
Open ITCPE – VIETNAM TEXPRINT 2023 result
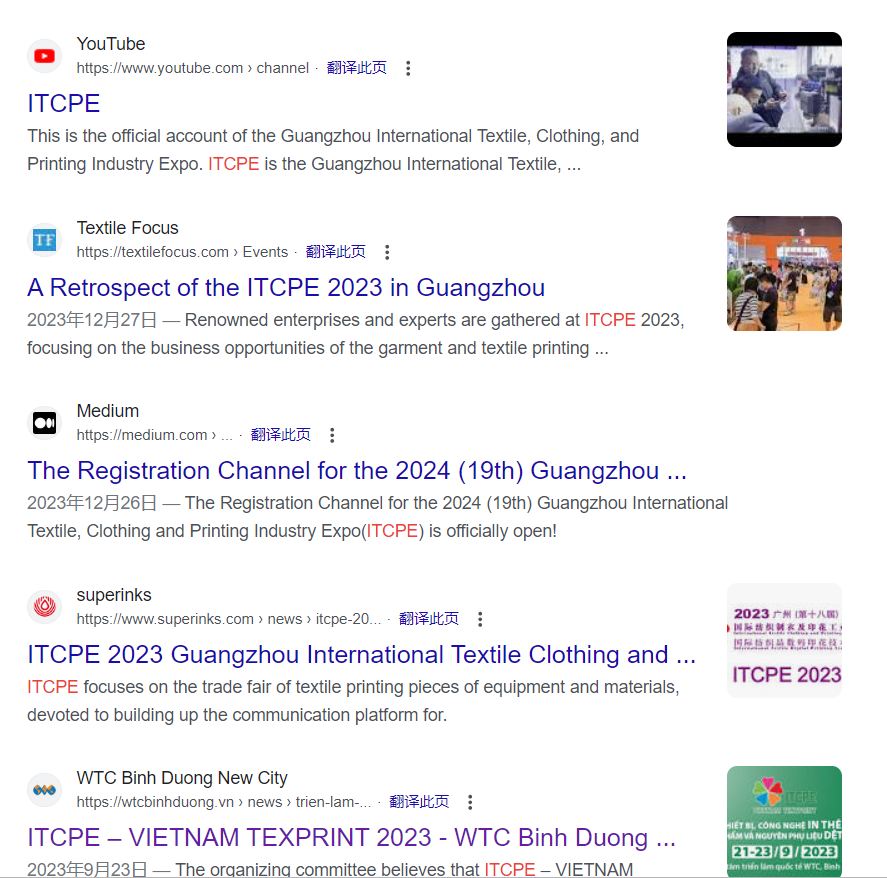point(351,838)
